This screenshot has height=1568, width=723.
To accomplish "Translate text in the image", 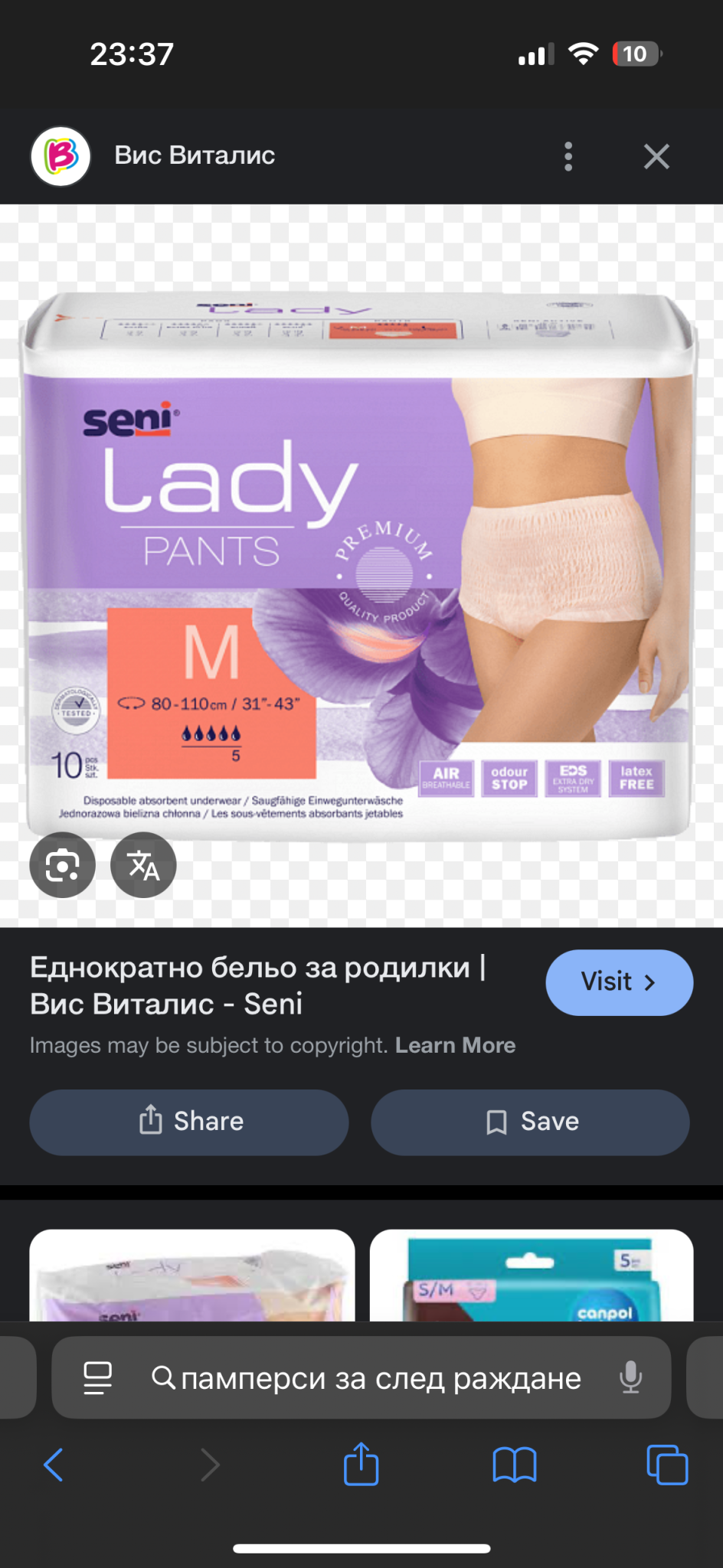I will [x=143, y=865].
